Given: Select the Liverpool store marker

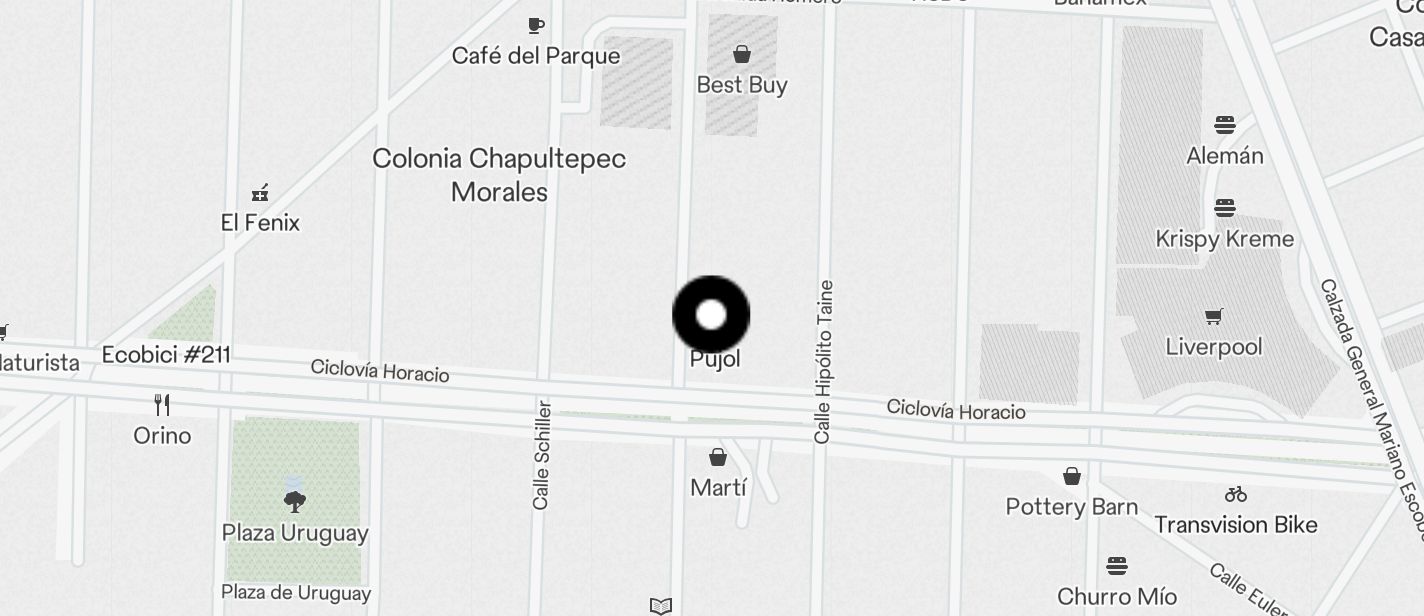Looking at the screenshot, I should tap(1213, 317).
